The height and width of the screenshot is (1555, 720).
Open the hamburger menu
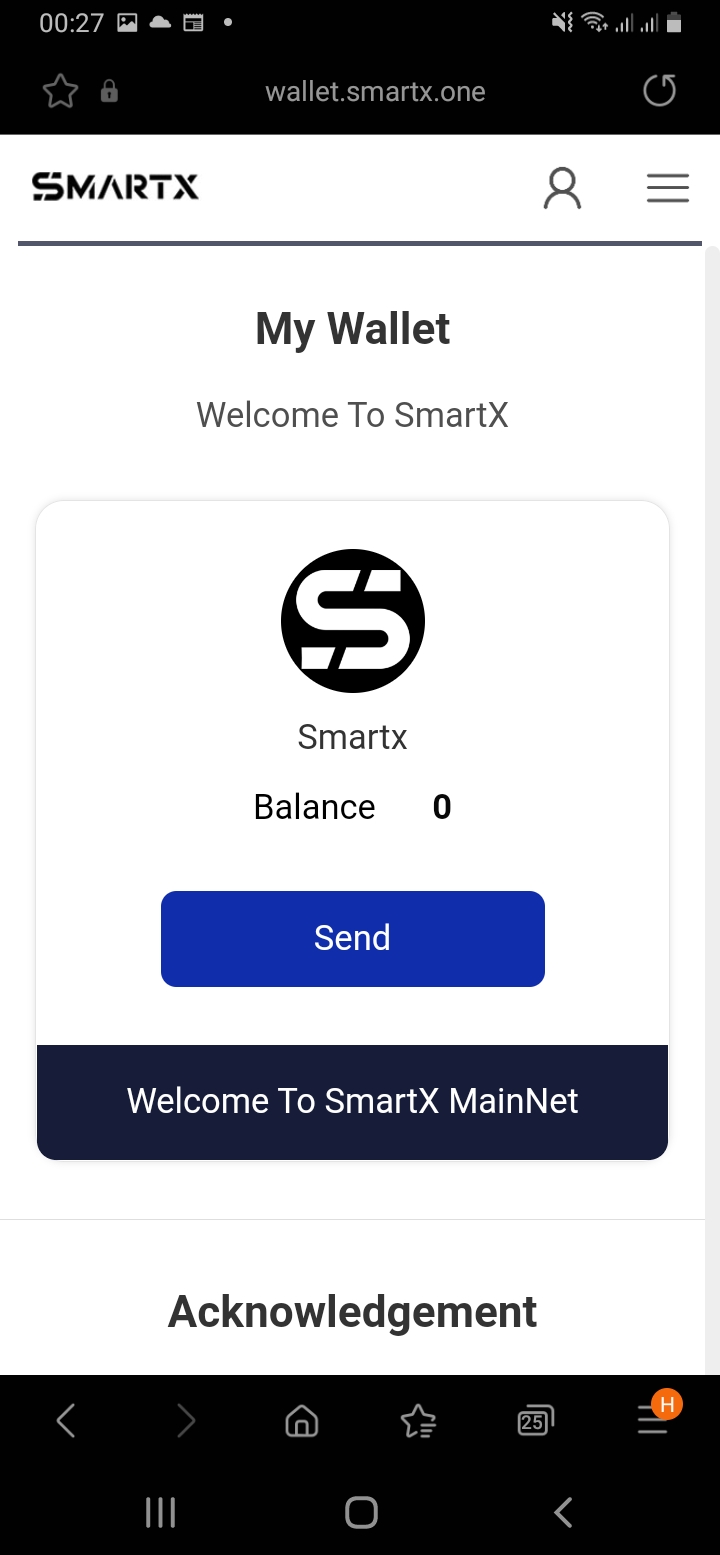tap(667, 188)
